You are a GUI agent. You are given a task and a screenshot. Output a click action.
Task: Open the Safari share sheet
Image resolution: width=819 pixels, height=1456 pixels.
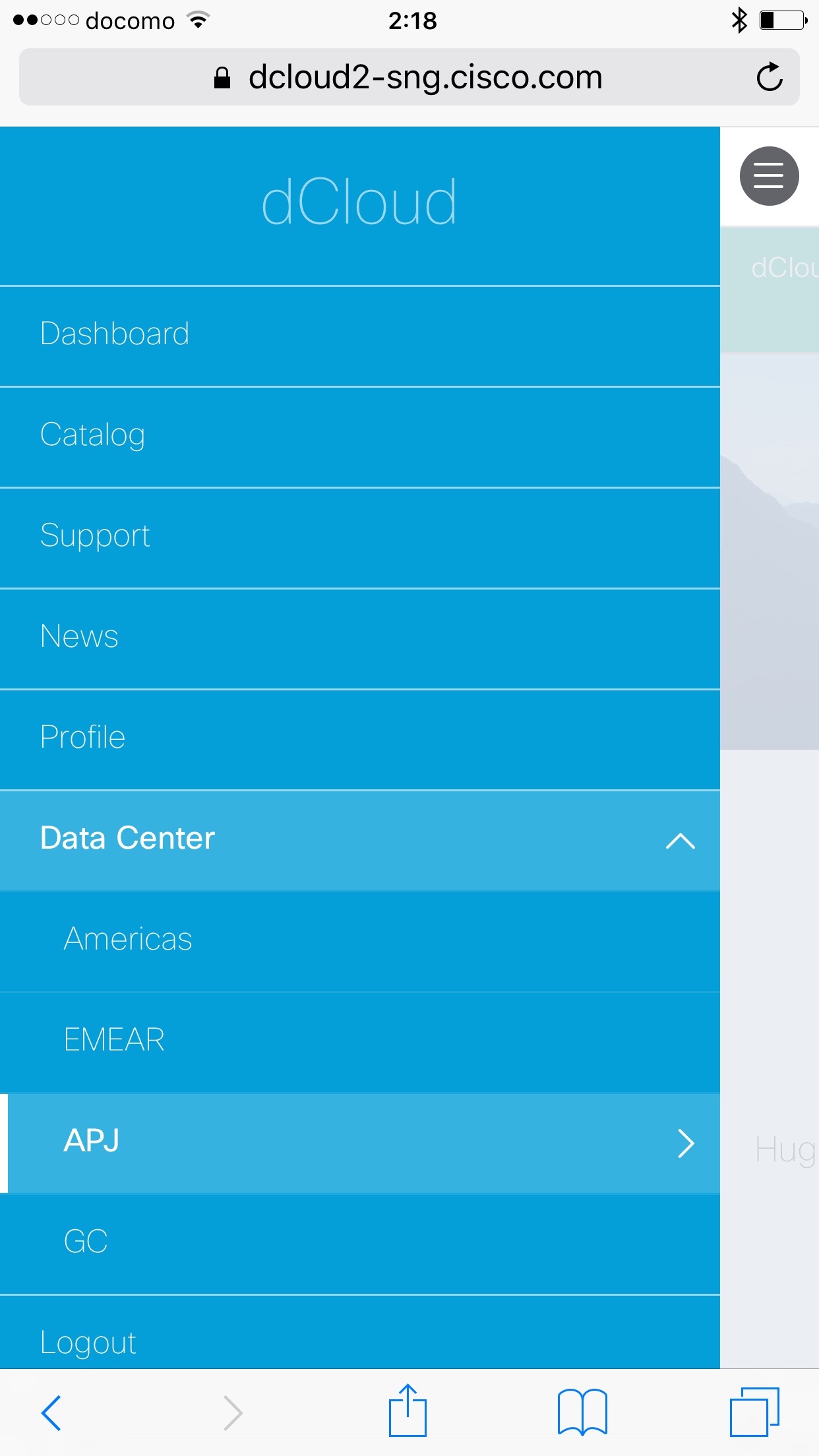pos(408,1411)
